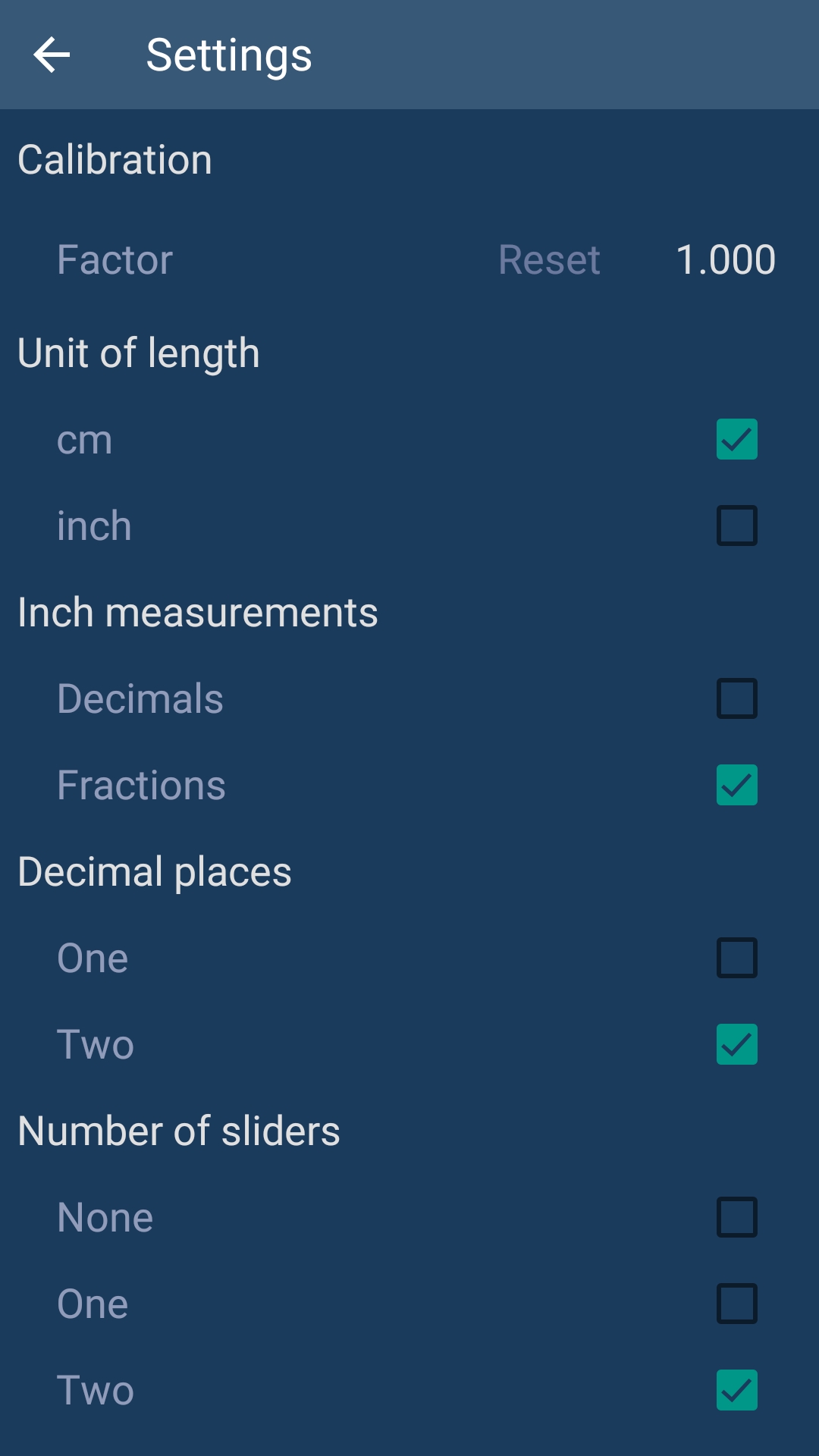Tap the Decimal places heading
The width and height of the screenshot is (819, 1456).
coord(155,871)
